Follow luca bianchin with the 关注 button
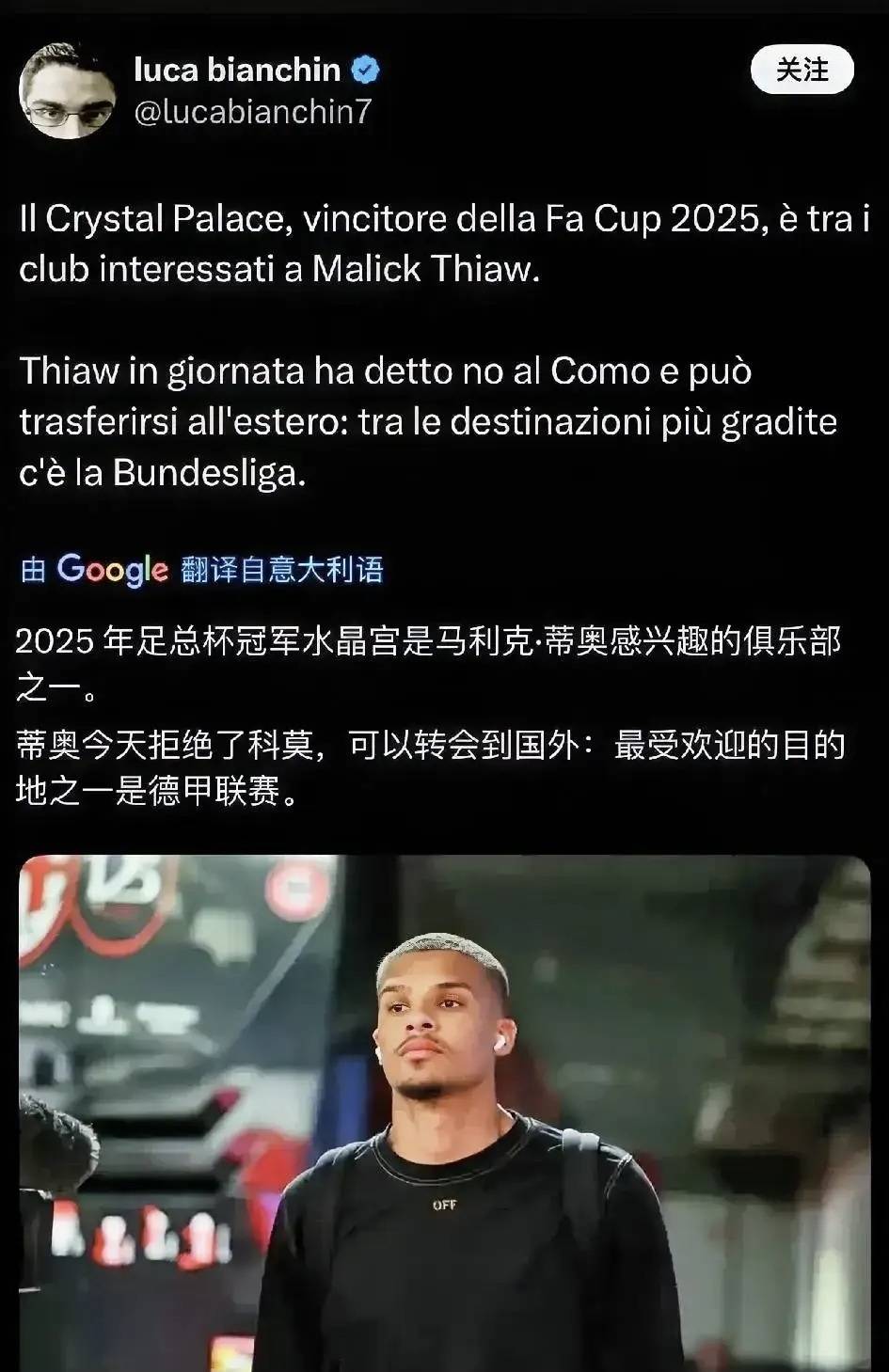The width and height of the screenshot is (889, 1372). click(802, 70)
